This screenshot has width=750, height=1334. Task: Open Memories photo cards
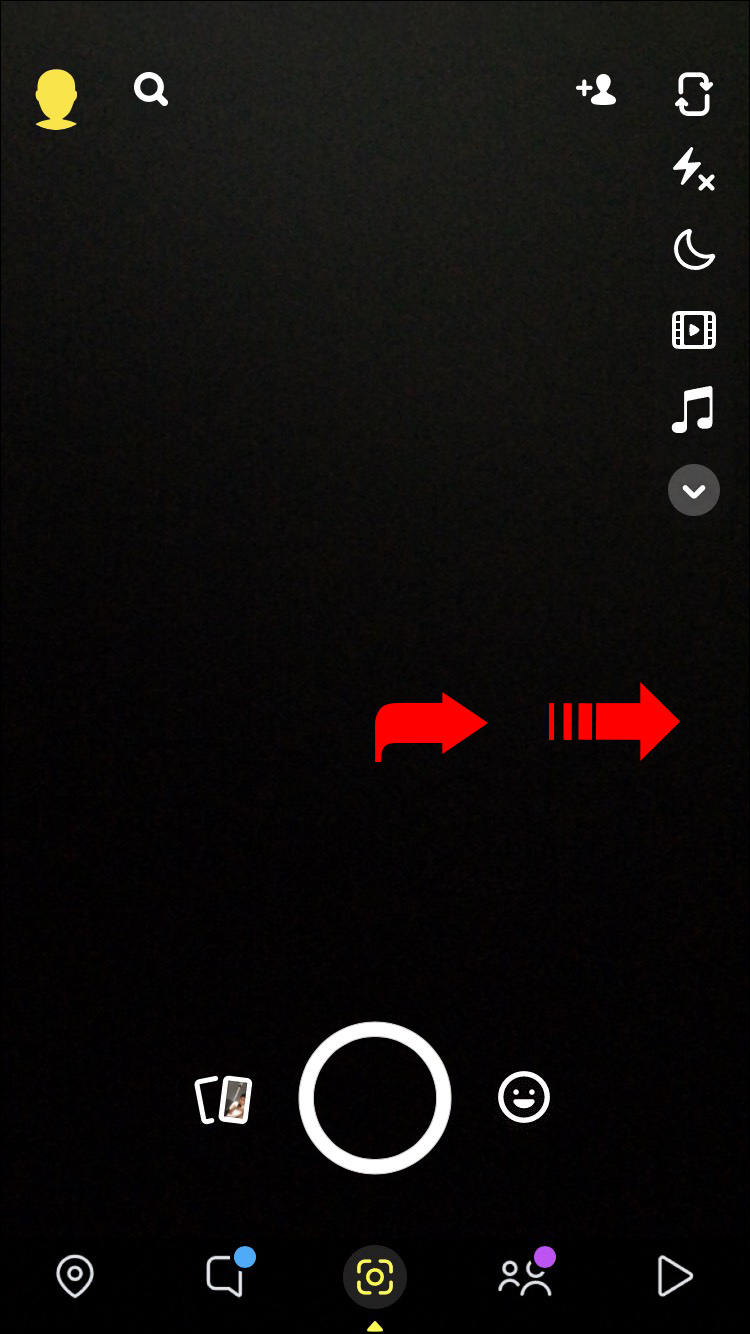(223, 1099)
